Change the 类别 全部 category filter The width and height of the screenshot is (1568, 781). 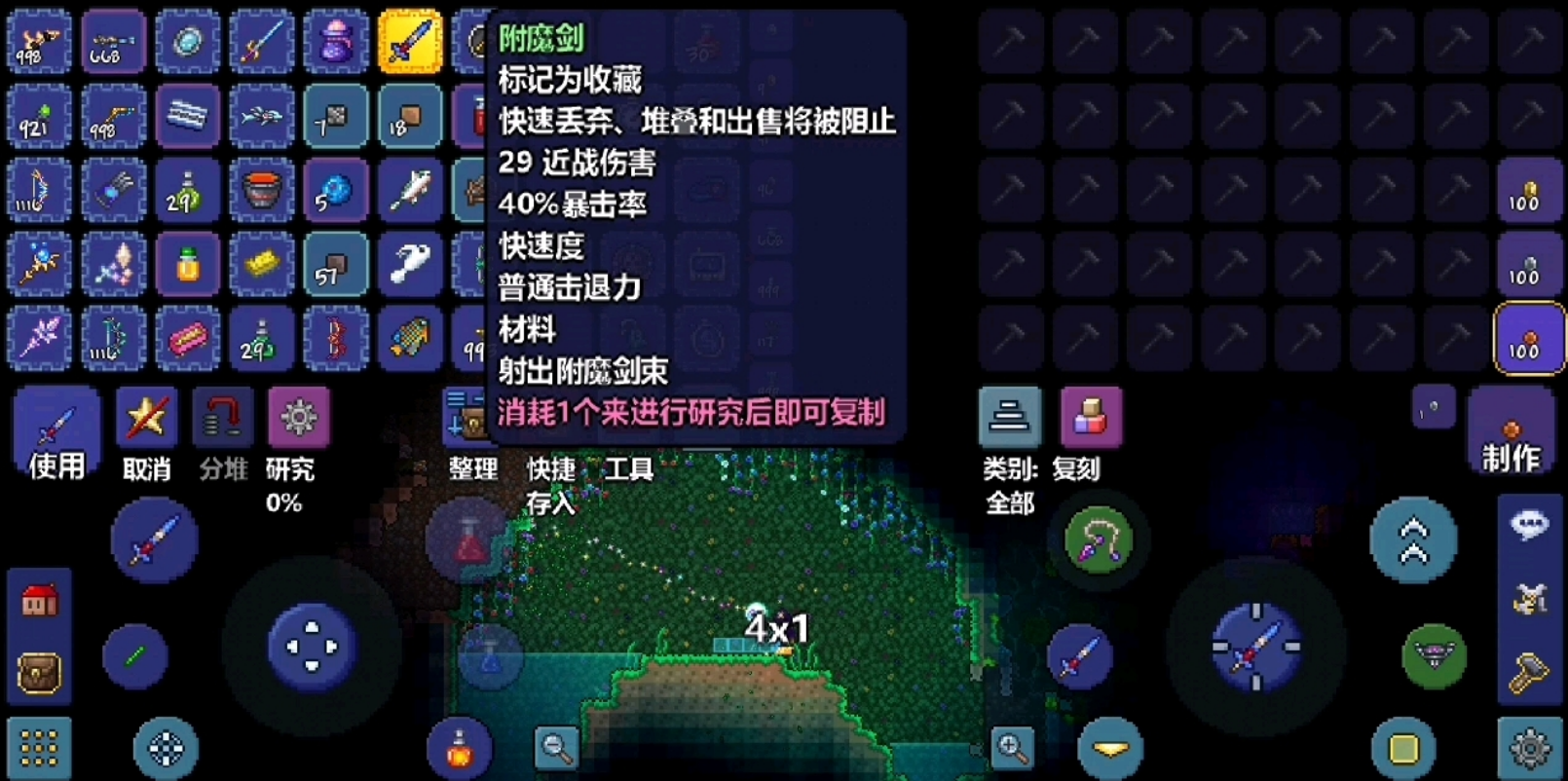click(x=1009, y=418)
